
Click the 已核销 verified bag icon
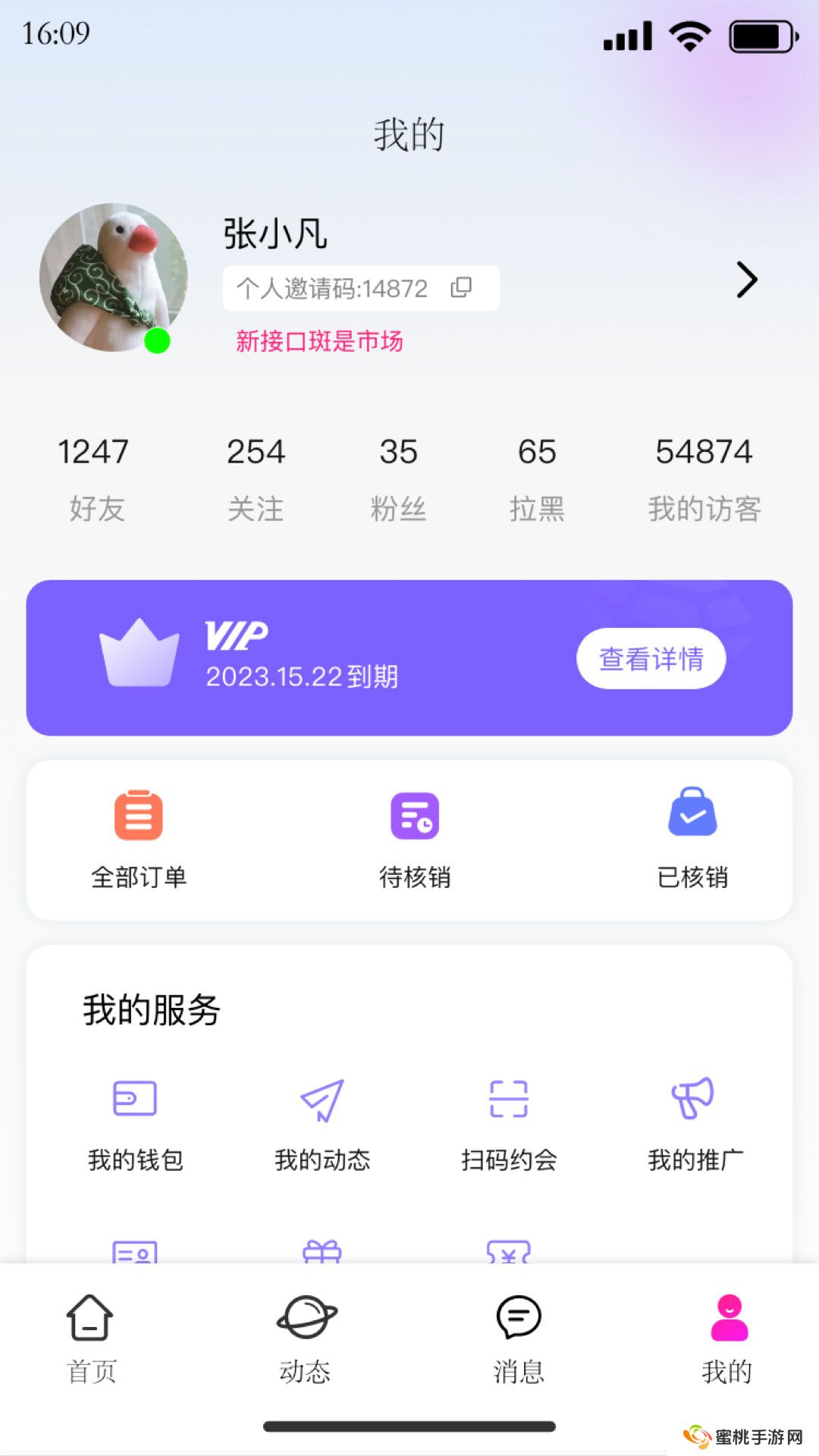tap(692, 816)
